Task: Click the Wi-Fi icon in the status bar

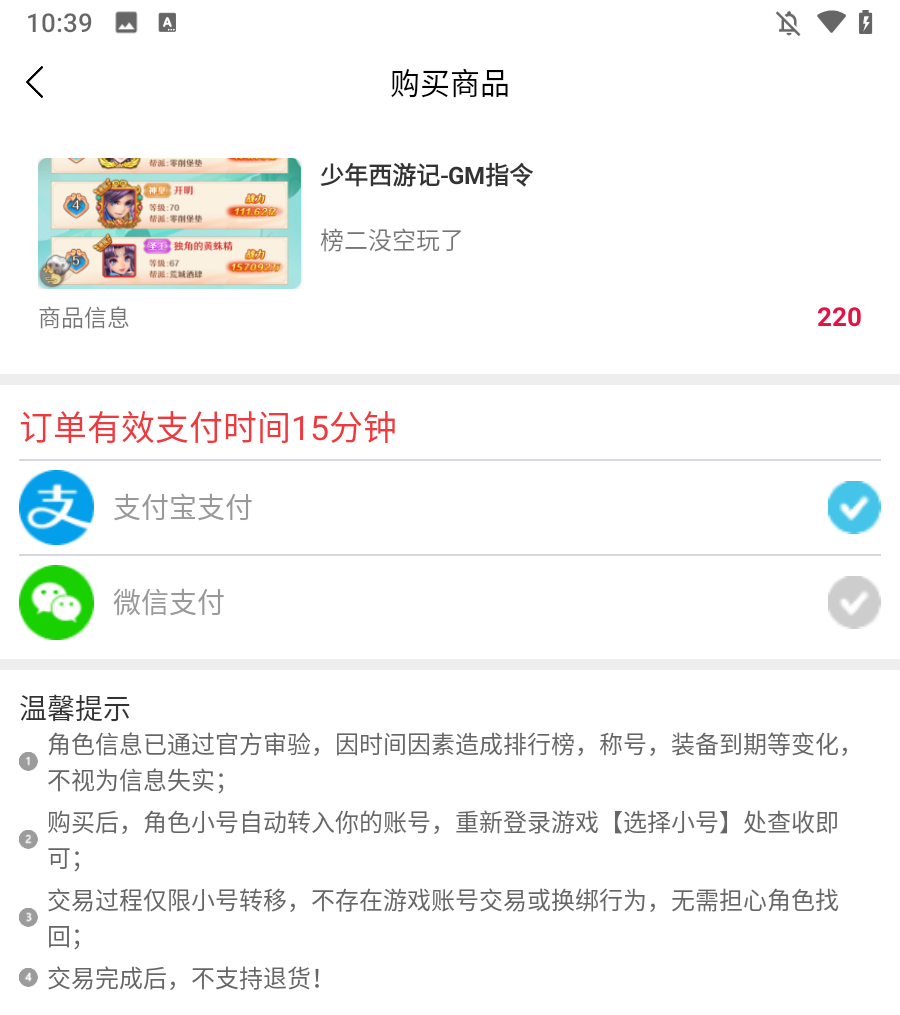Action: [832, 22]
